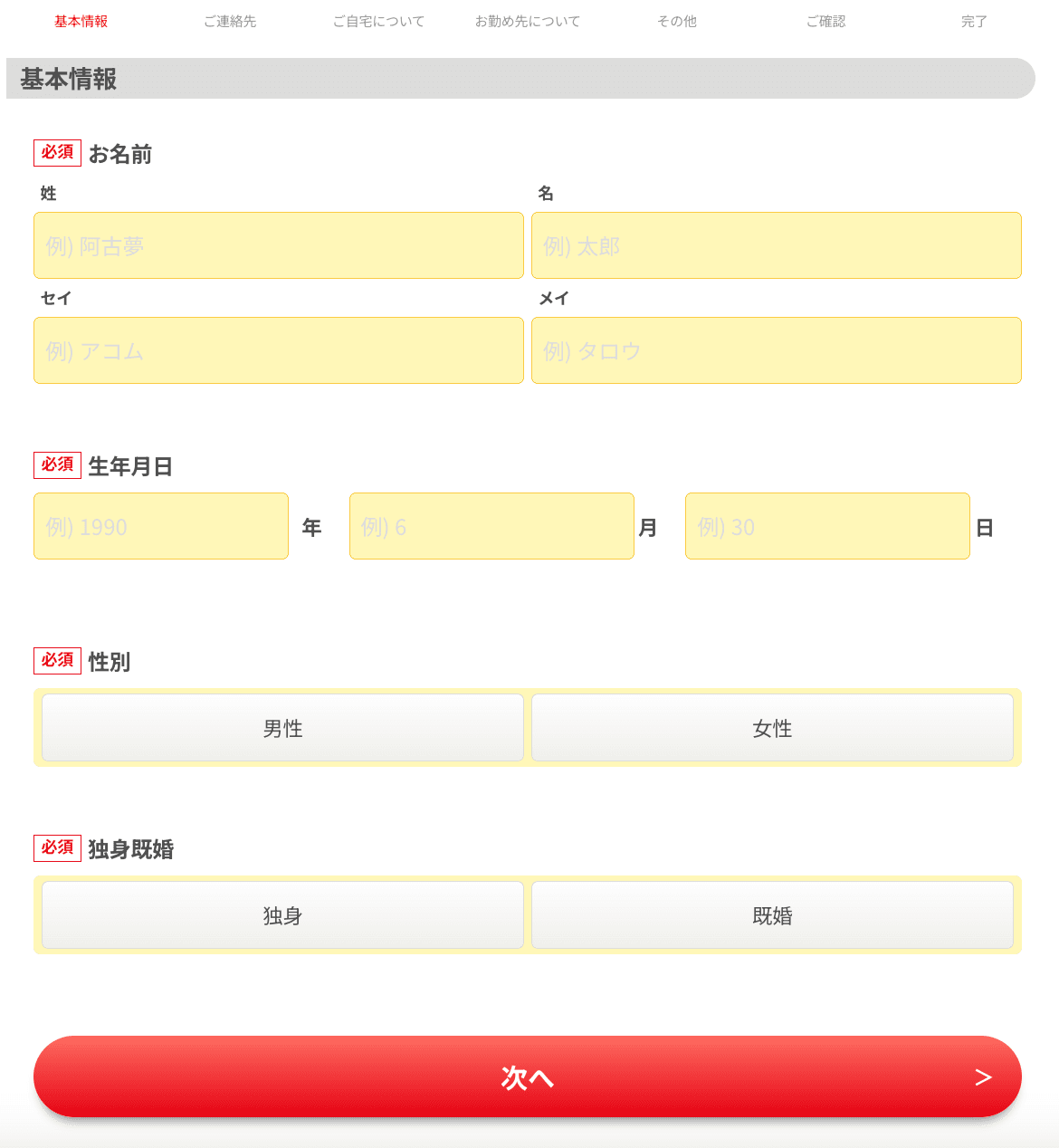
Task: Click the セイ katakana surname field
Action: pos(278,350)
